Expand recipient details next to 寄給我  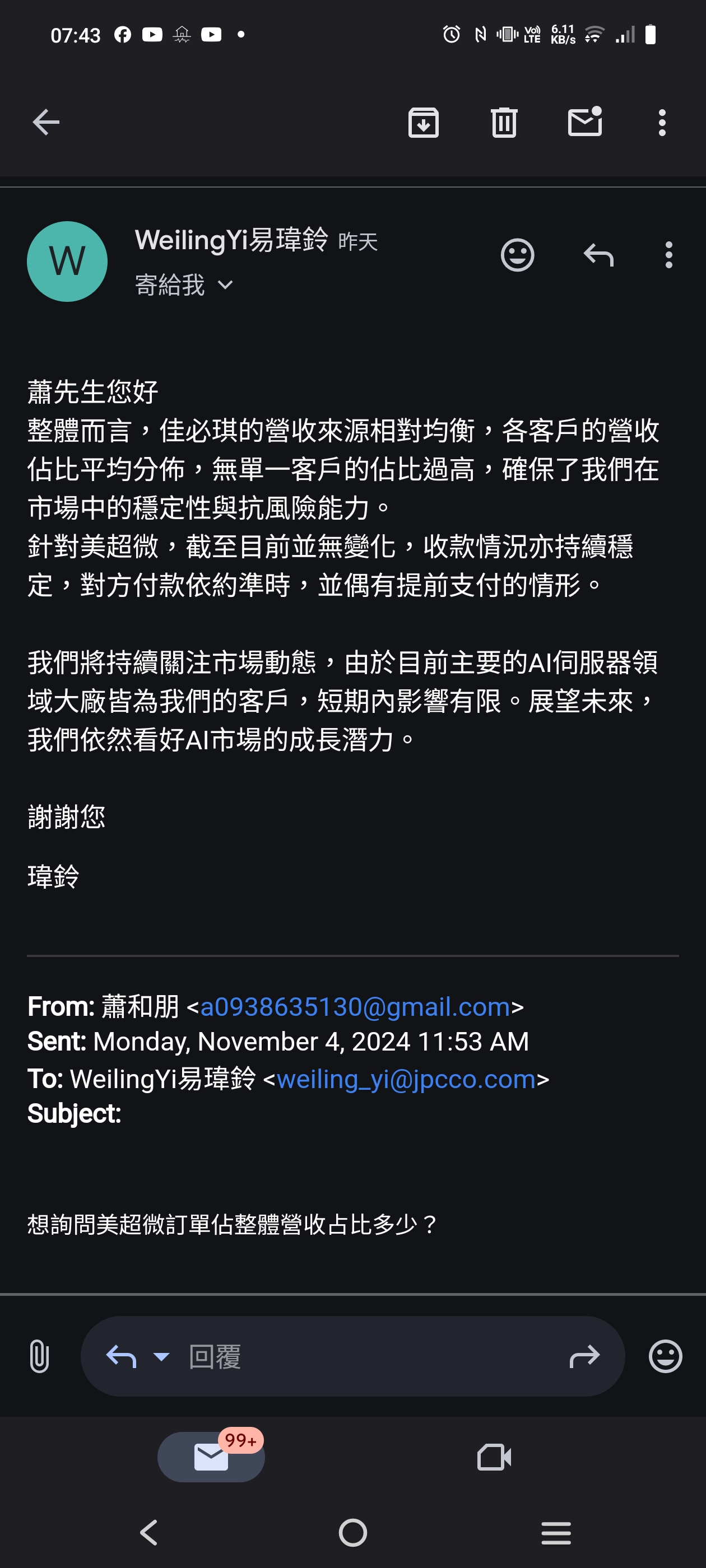225,285
